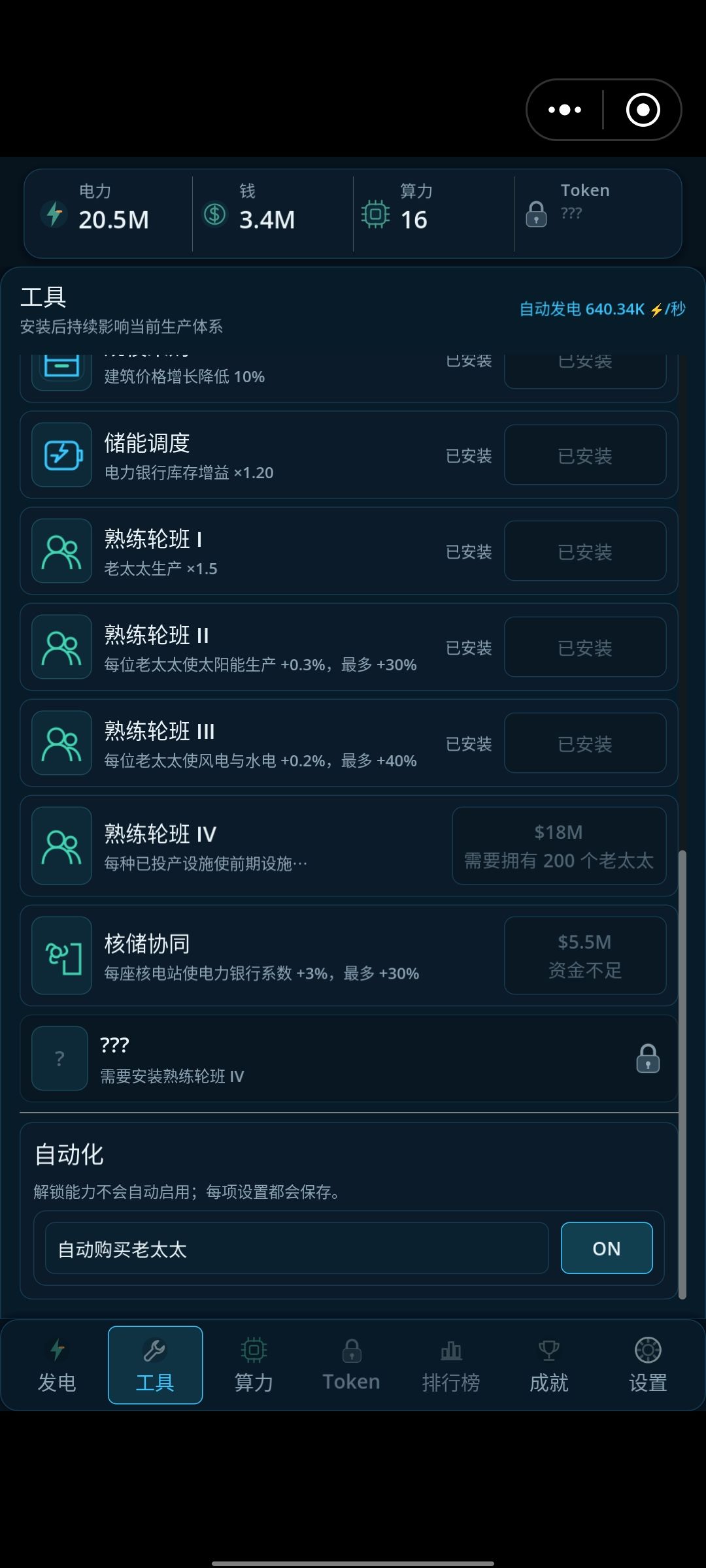The height and width of the screenshot is (1568, 706).
Task: Select the 工具 tab
Action: click(155, 1365)
